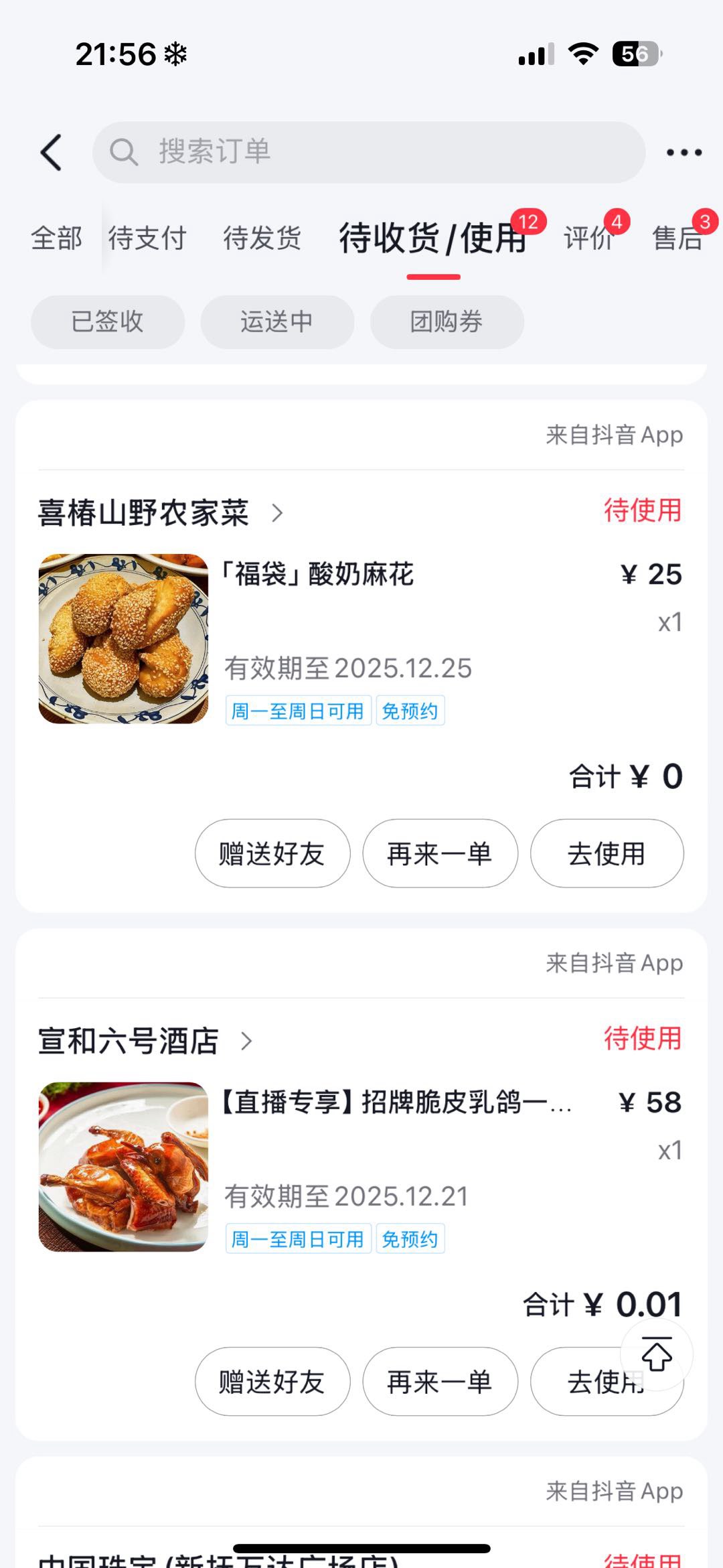View the 酸奶麻花 order photo
This screenshot has height=1568, width=723.
124,638
